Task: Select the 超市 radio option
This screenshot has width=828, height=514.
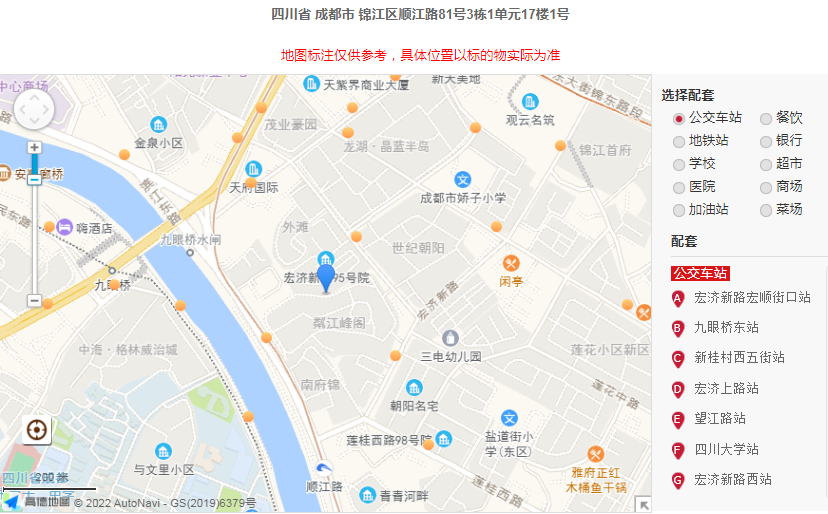Action: click(x=766, y=164)
